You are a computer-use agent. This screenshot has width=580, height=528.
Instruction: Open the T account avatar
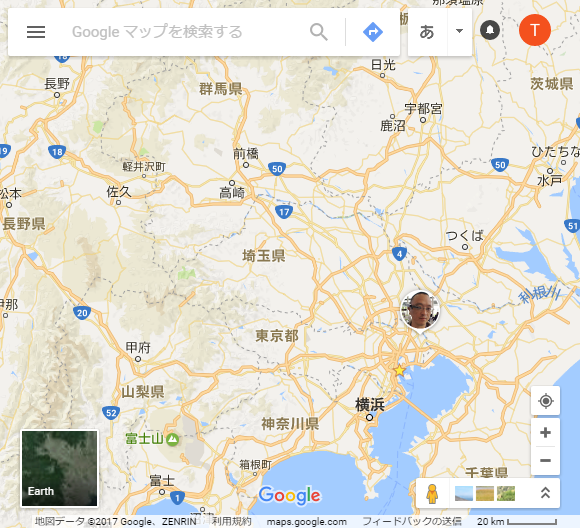(535, 30)
